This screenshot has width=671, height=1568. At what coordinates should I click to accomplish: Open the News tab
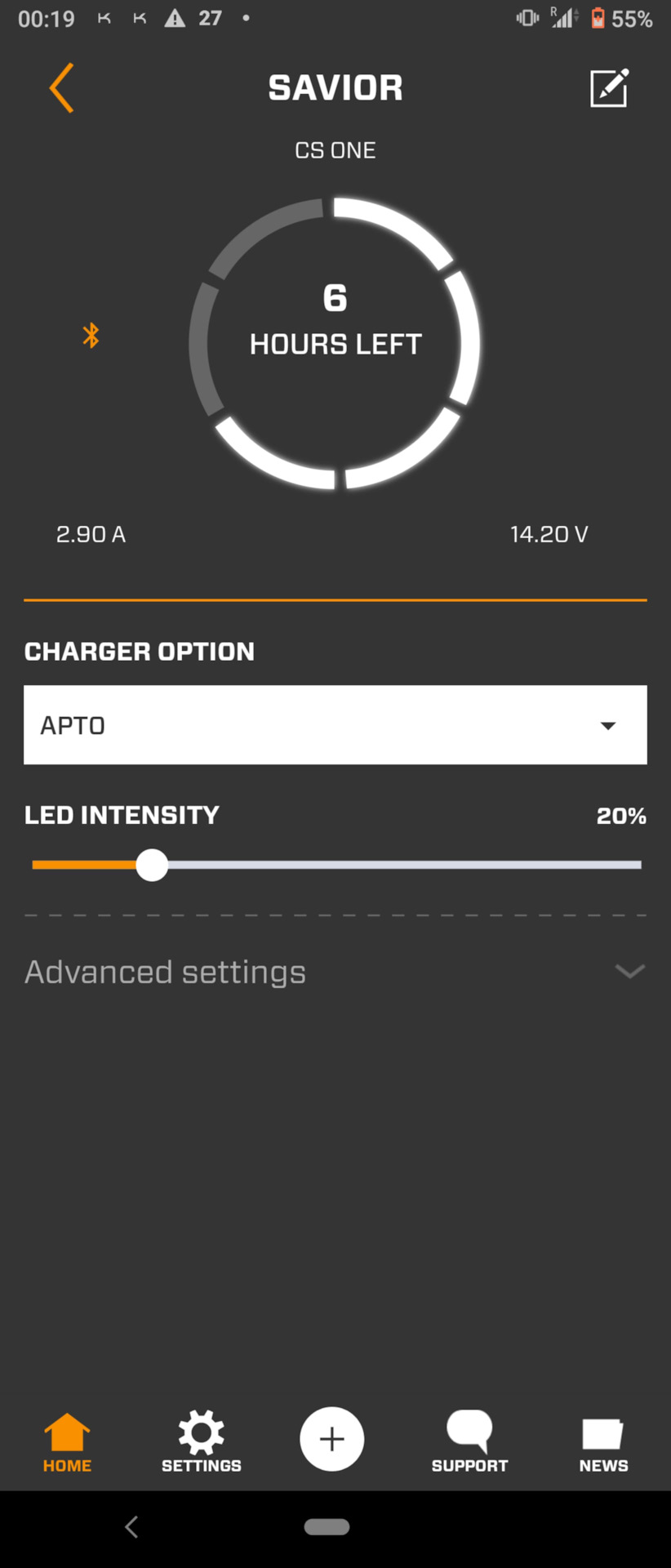603,1443
